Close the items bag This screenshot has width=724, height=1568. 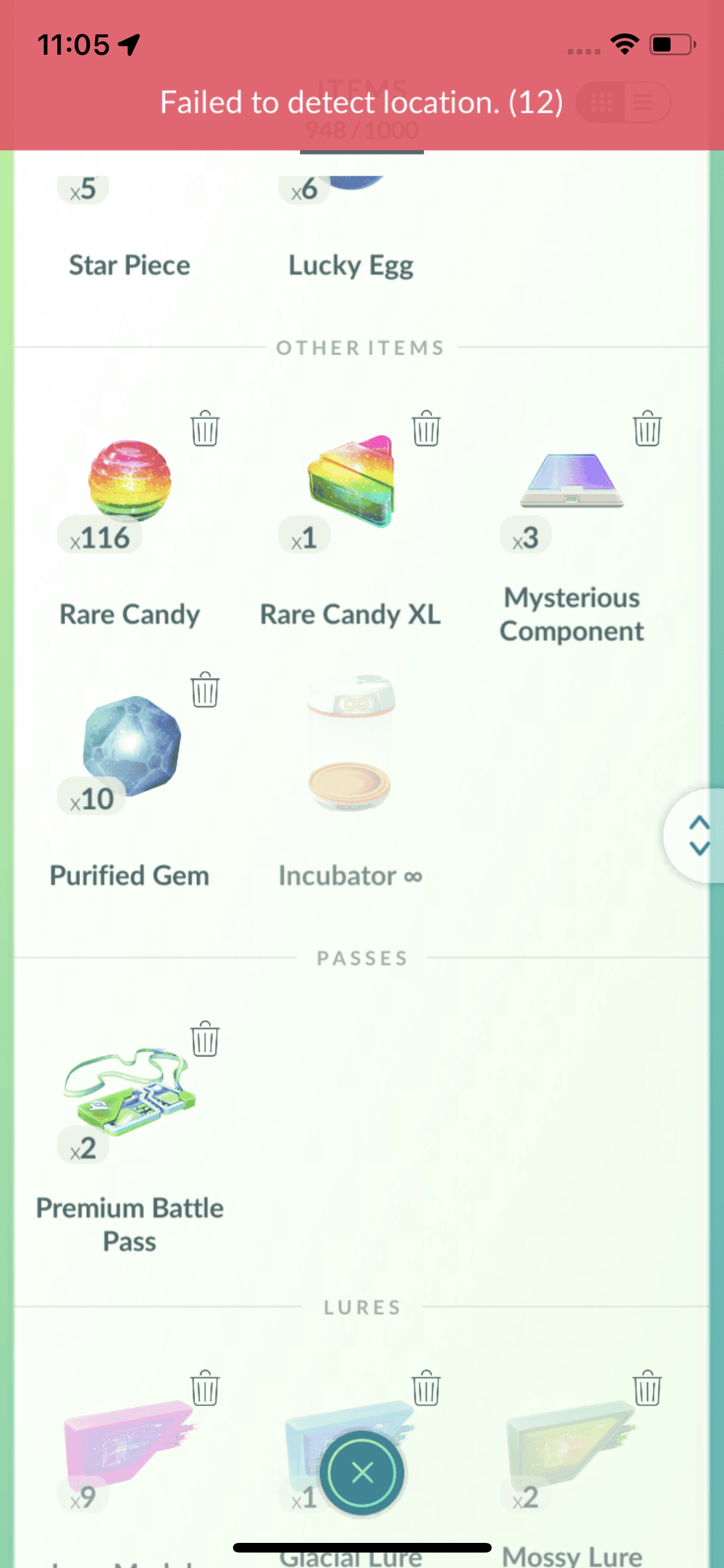click(x=362, y=1473)
